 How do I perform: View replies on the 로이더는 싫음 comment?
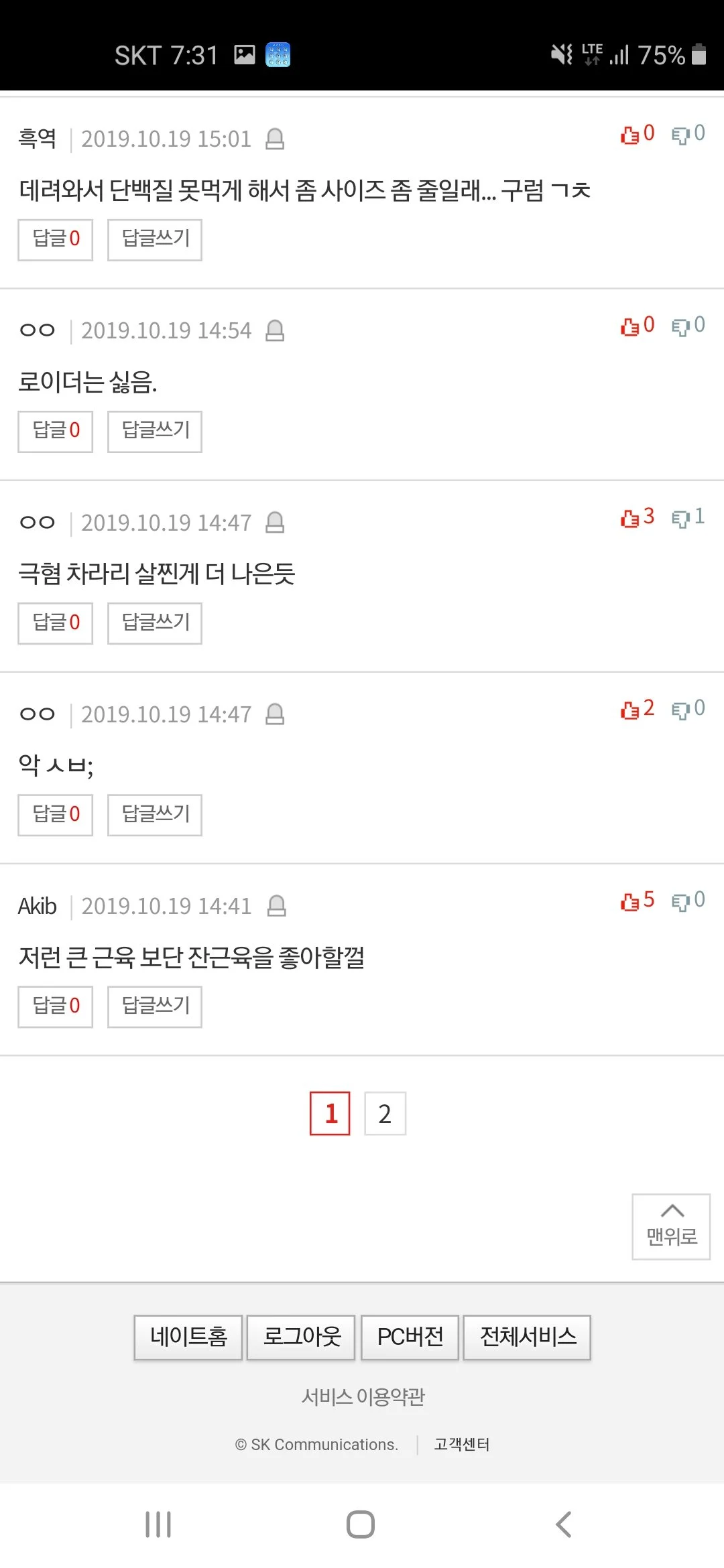(x=56, y=431)
